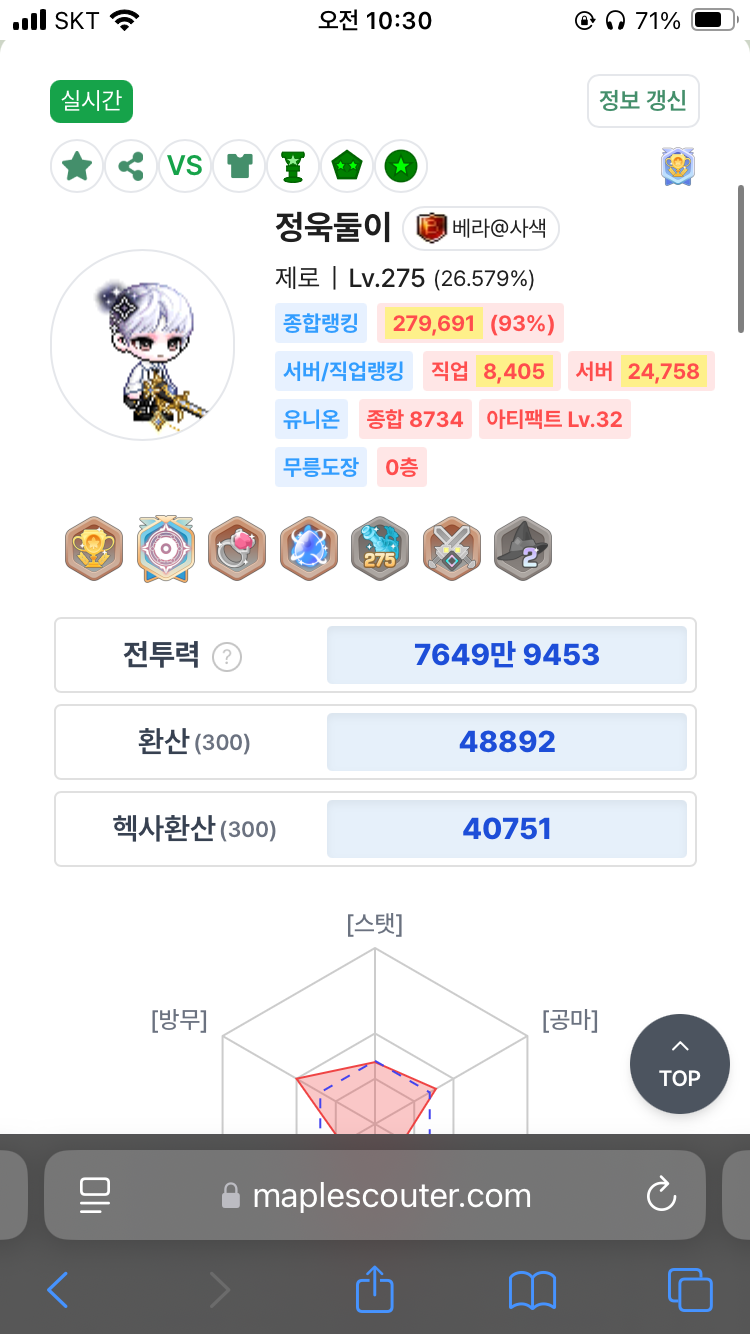Viewport: 750px width, 1334px height.
Task: Tap the 베라@사색 guild chip
Action: click(x=481, y=228)
